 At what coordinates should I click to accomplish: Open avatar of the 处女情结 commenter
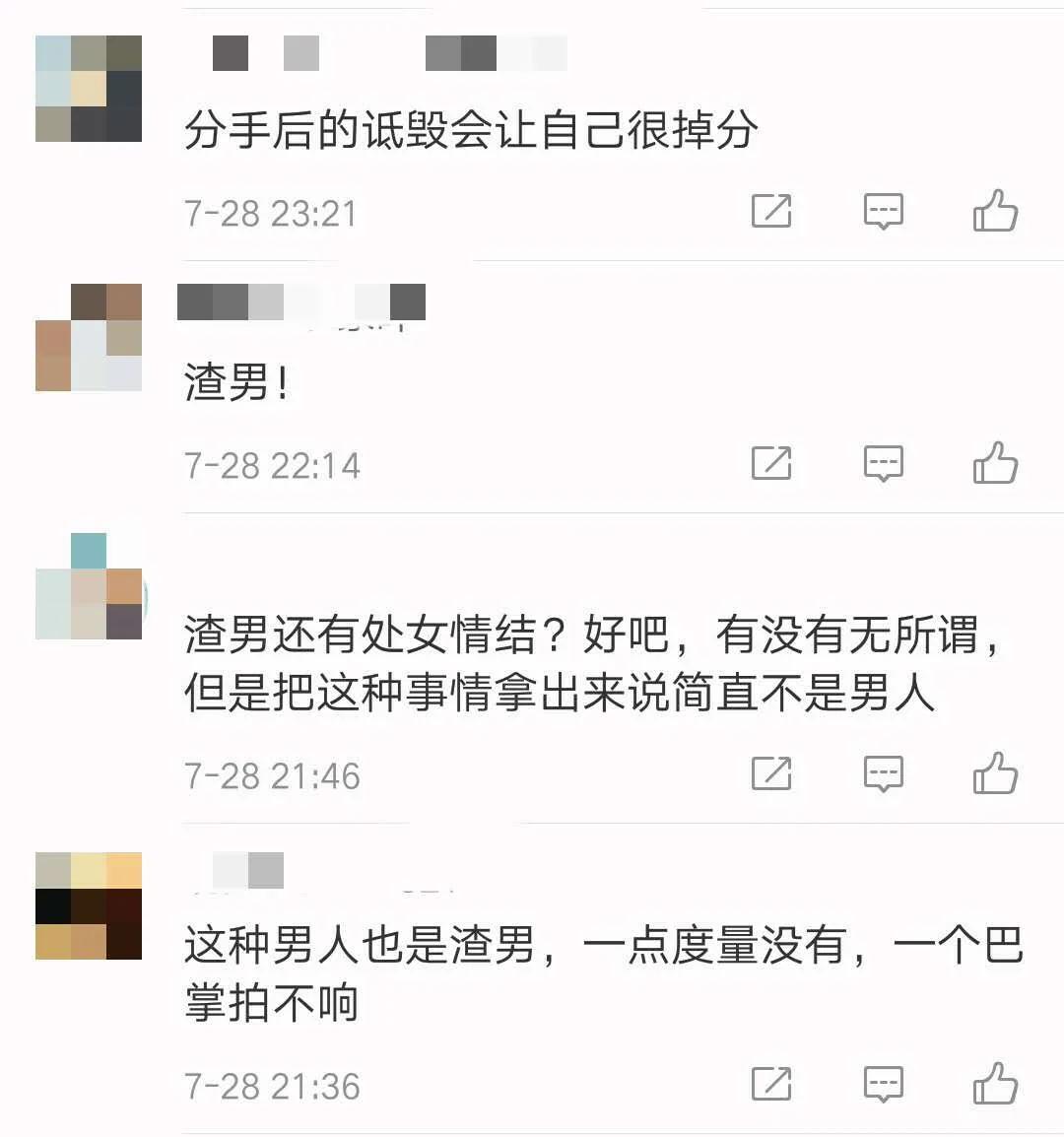click(89, 587)
